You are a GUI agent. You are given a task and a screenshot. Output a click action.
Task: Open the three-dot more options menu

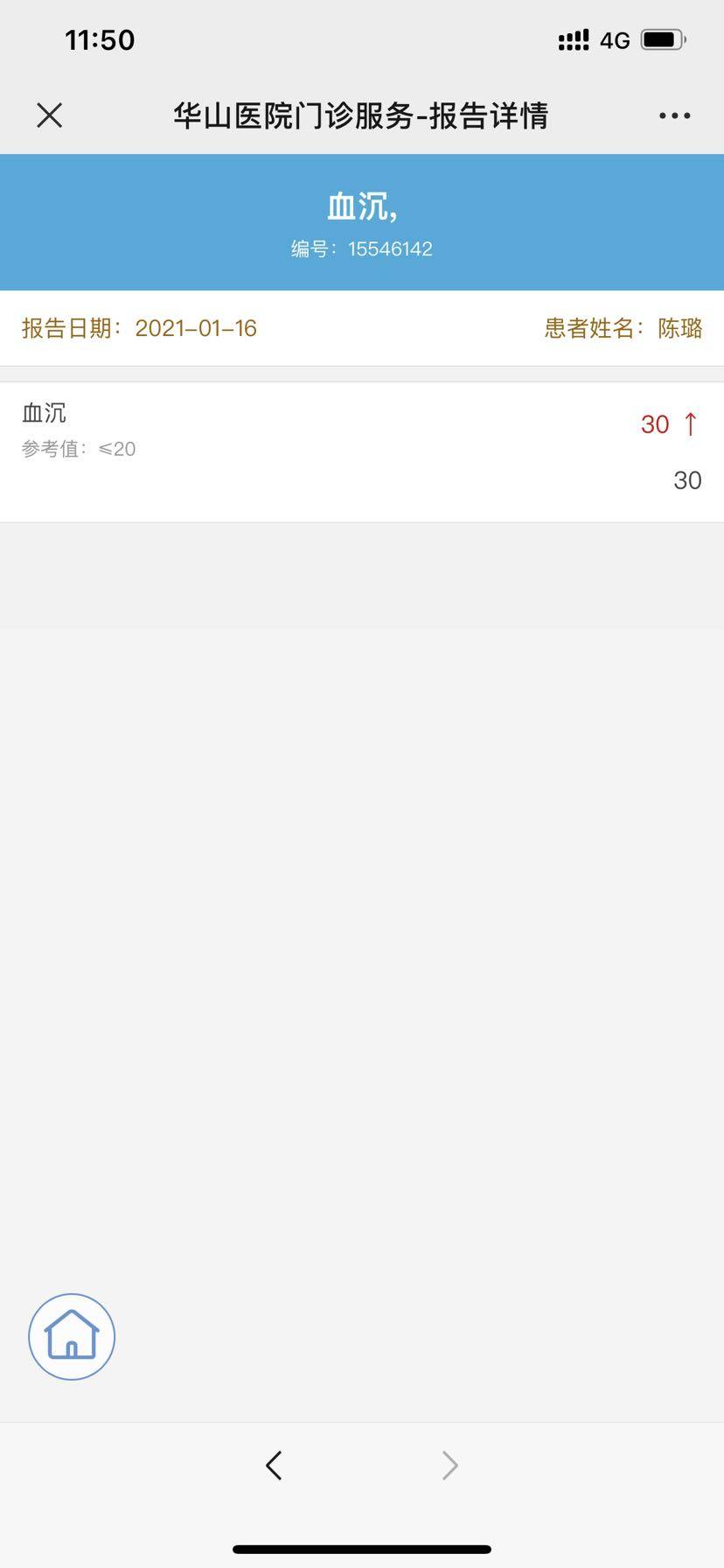[674, 115]
